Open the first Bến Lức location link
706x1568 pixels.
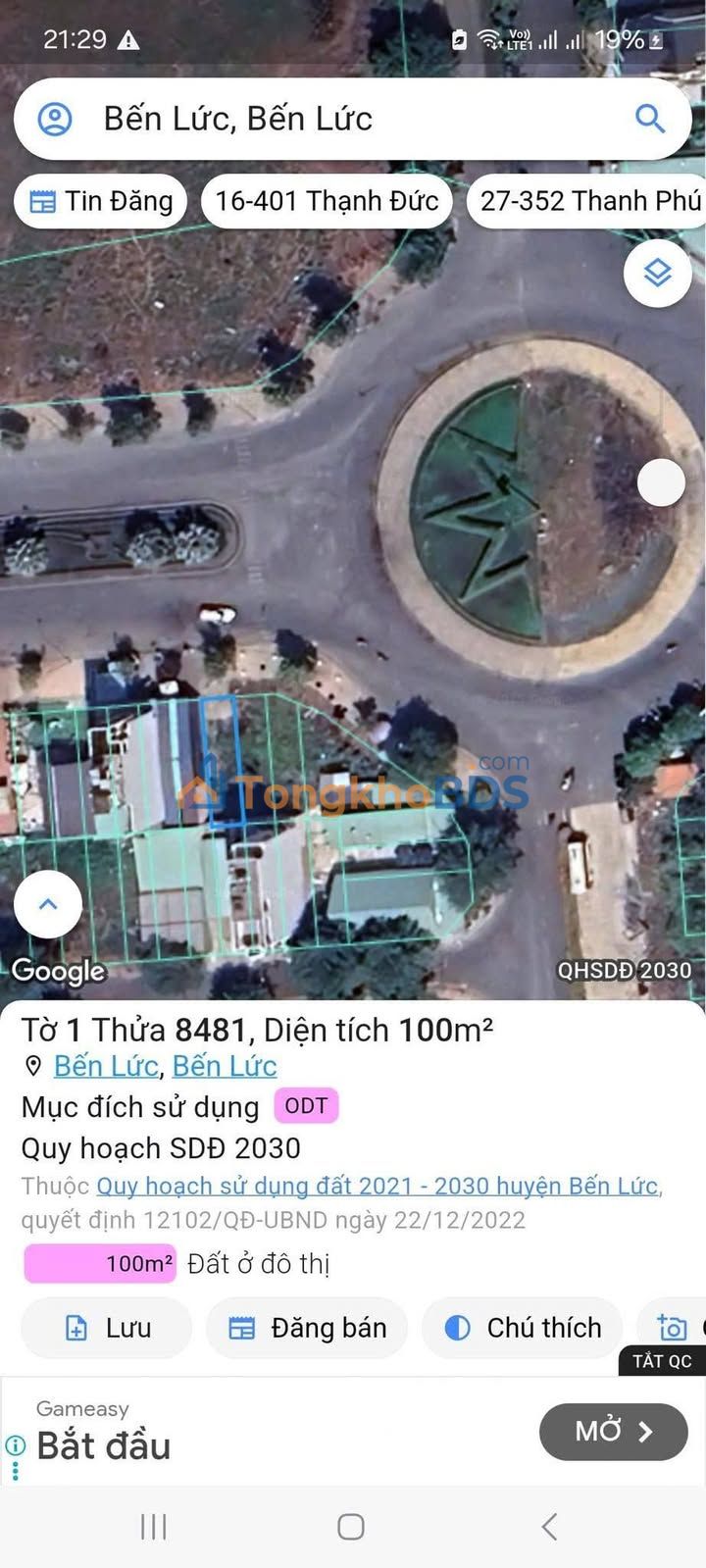106,1066
